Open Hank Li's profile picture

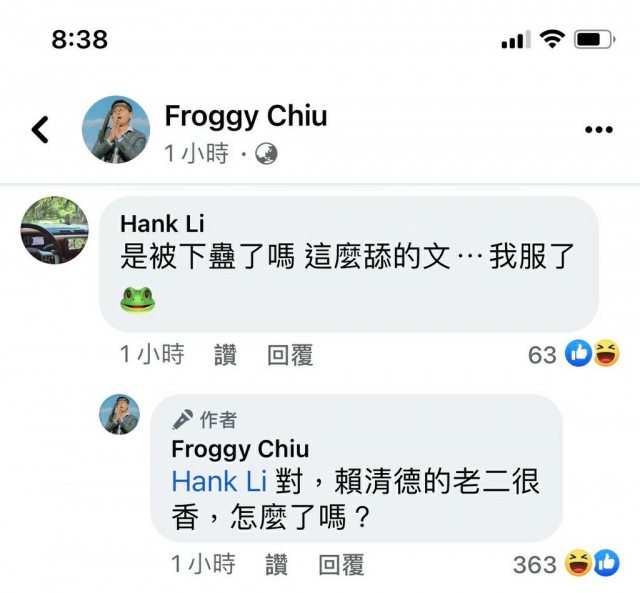(x=55, y=230)
